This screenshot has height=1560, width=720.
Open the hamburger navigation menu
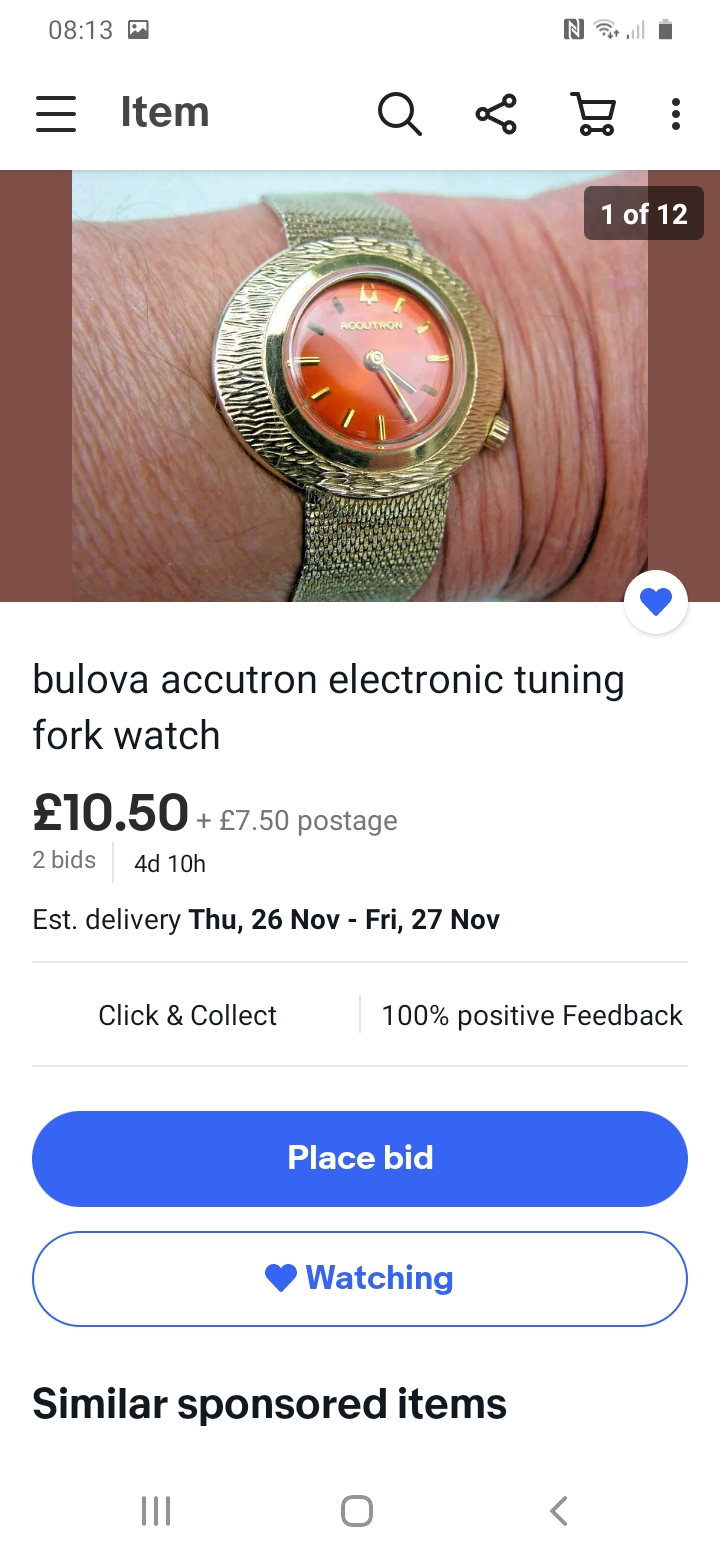click(x=56, y=113)
